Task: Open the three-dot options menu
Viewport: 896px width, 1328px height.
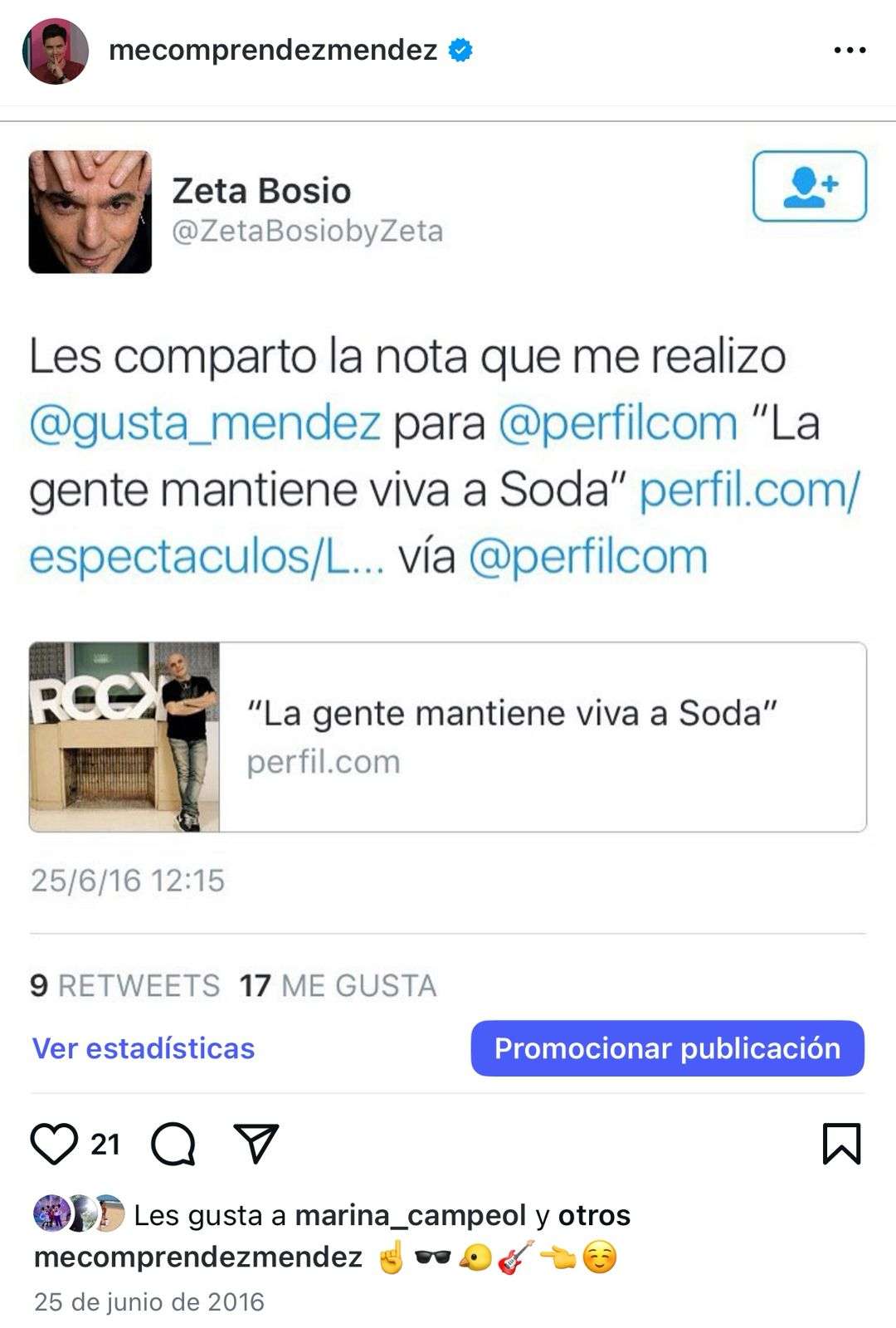Action: [850, 51]
